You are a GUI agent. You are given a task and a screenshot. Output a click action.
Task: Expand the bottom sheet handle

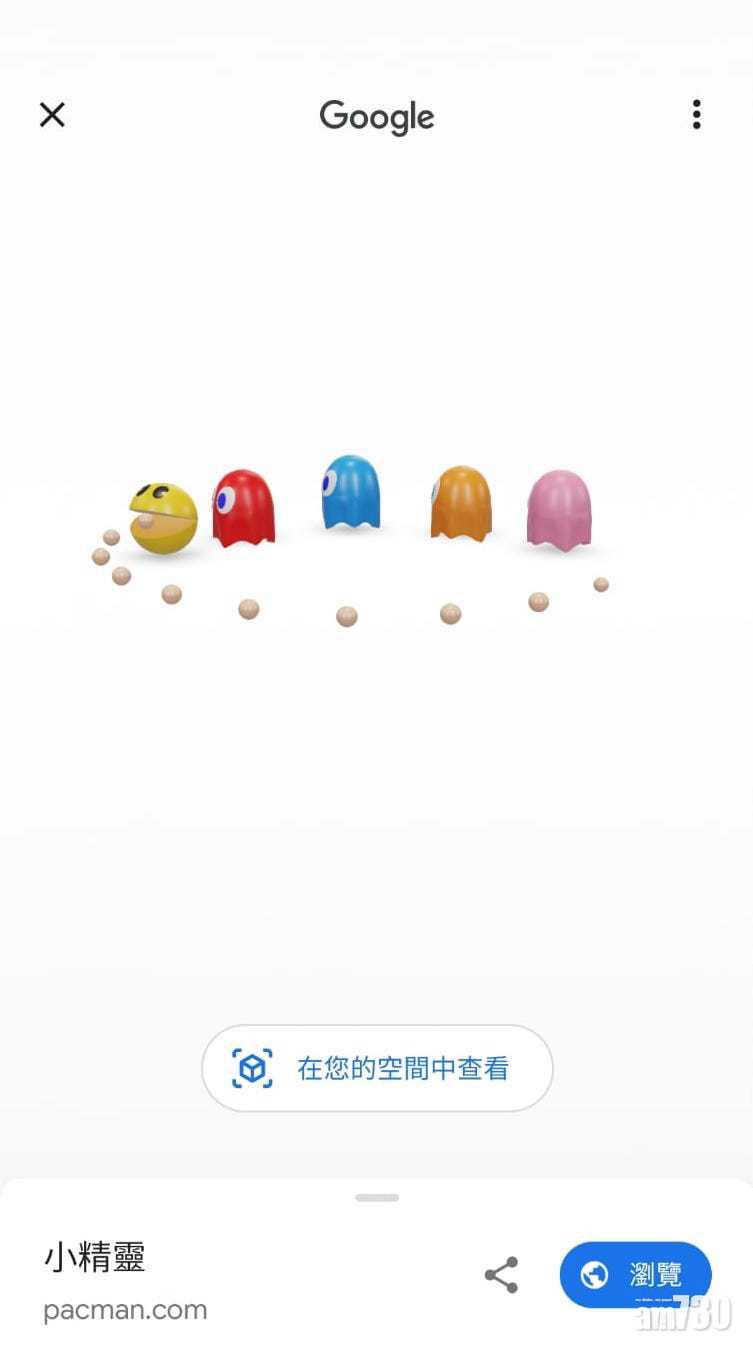(377, 1197)
